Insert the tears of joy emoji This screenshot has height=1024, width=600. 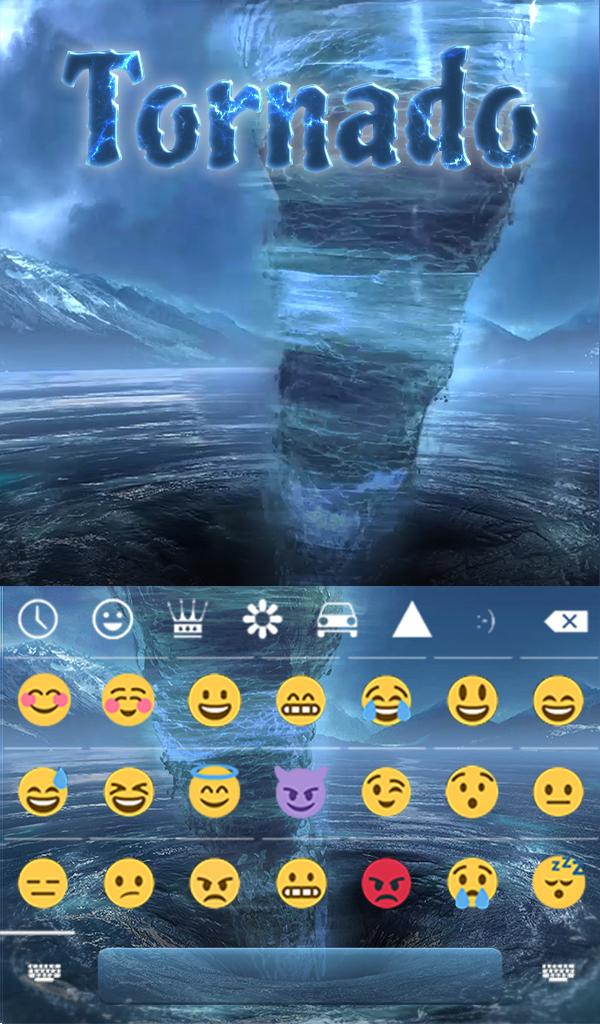coord(387,700)
